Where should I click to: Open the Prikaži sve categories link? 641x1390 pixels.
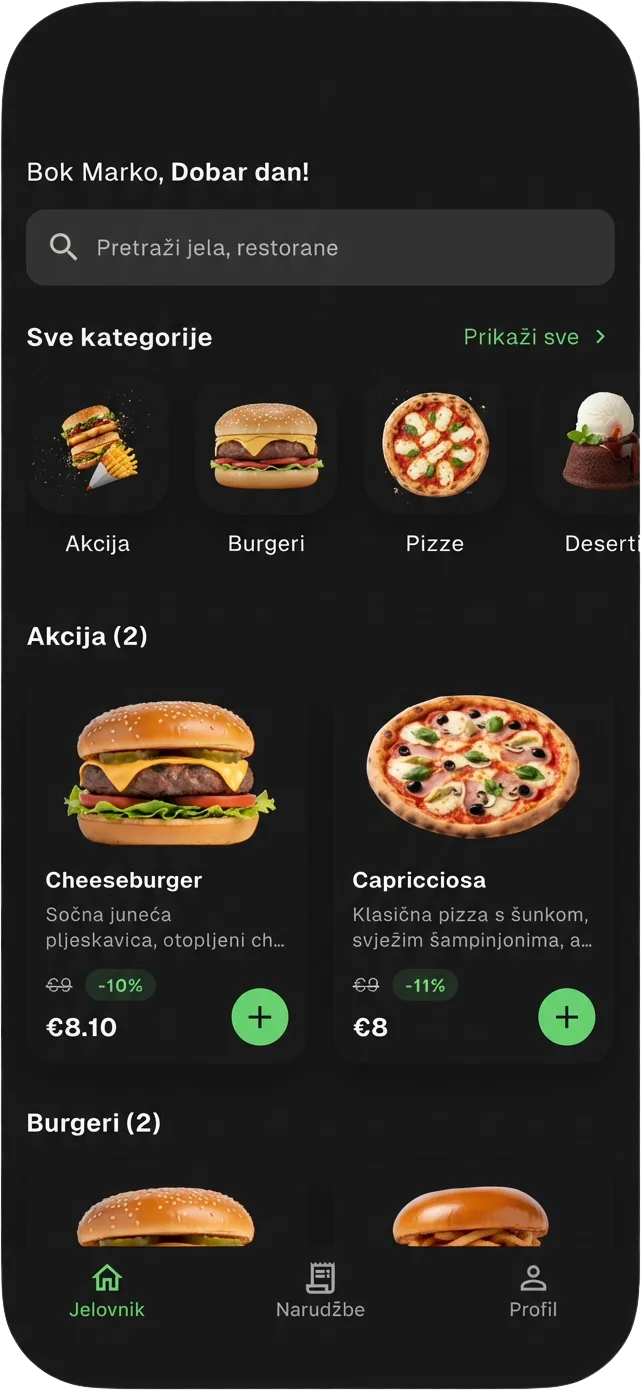pyautogui.click(x=534, y=337)
